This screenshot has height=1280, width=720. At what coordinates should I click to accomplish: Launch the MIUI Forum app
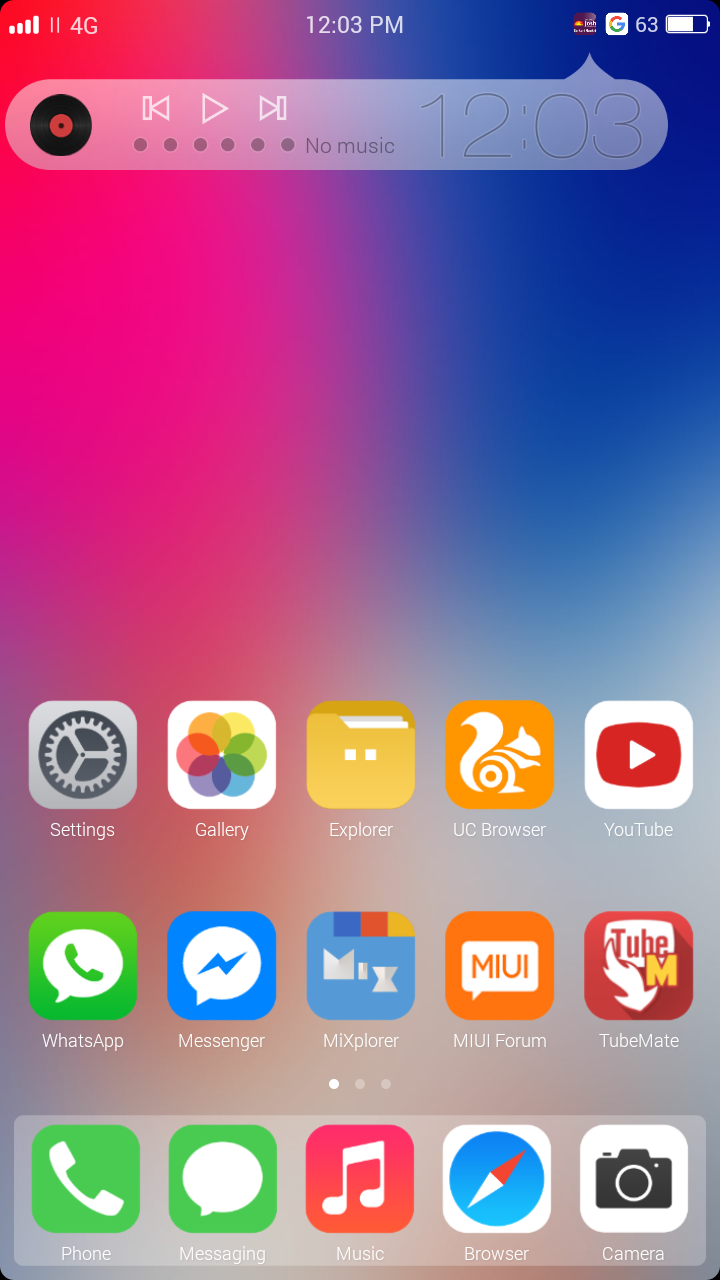click(499, 966)
